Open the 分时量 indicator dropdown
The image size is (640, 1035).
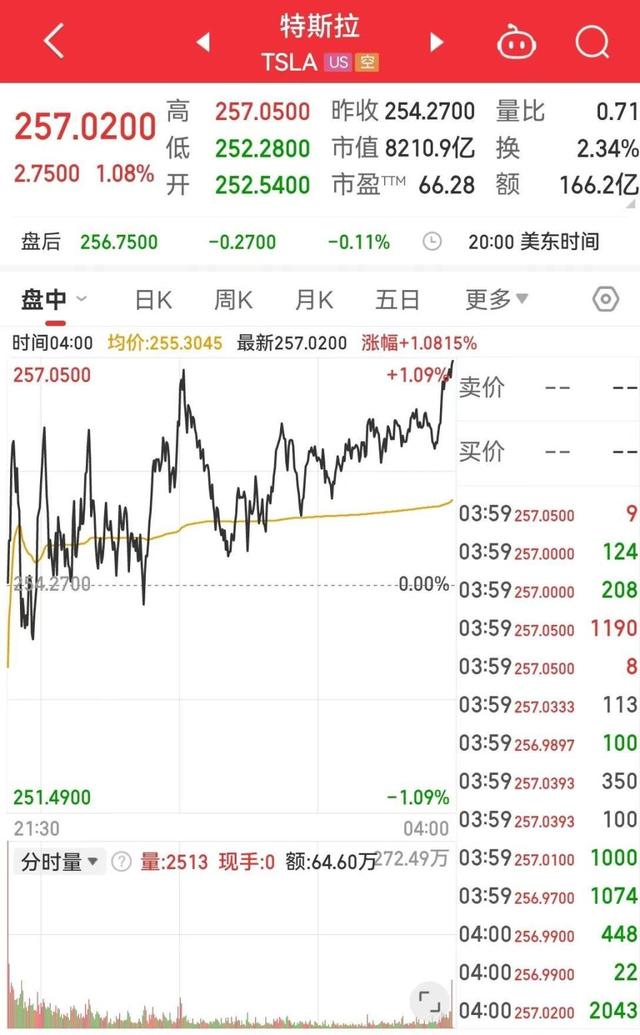click(59, 861)
